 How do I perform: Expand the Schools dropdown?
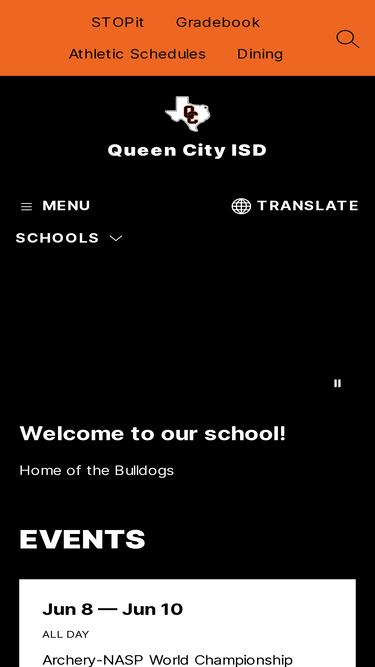coord(69,238)
